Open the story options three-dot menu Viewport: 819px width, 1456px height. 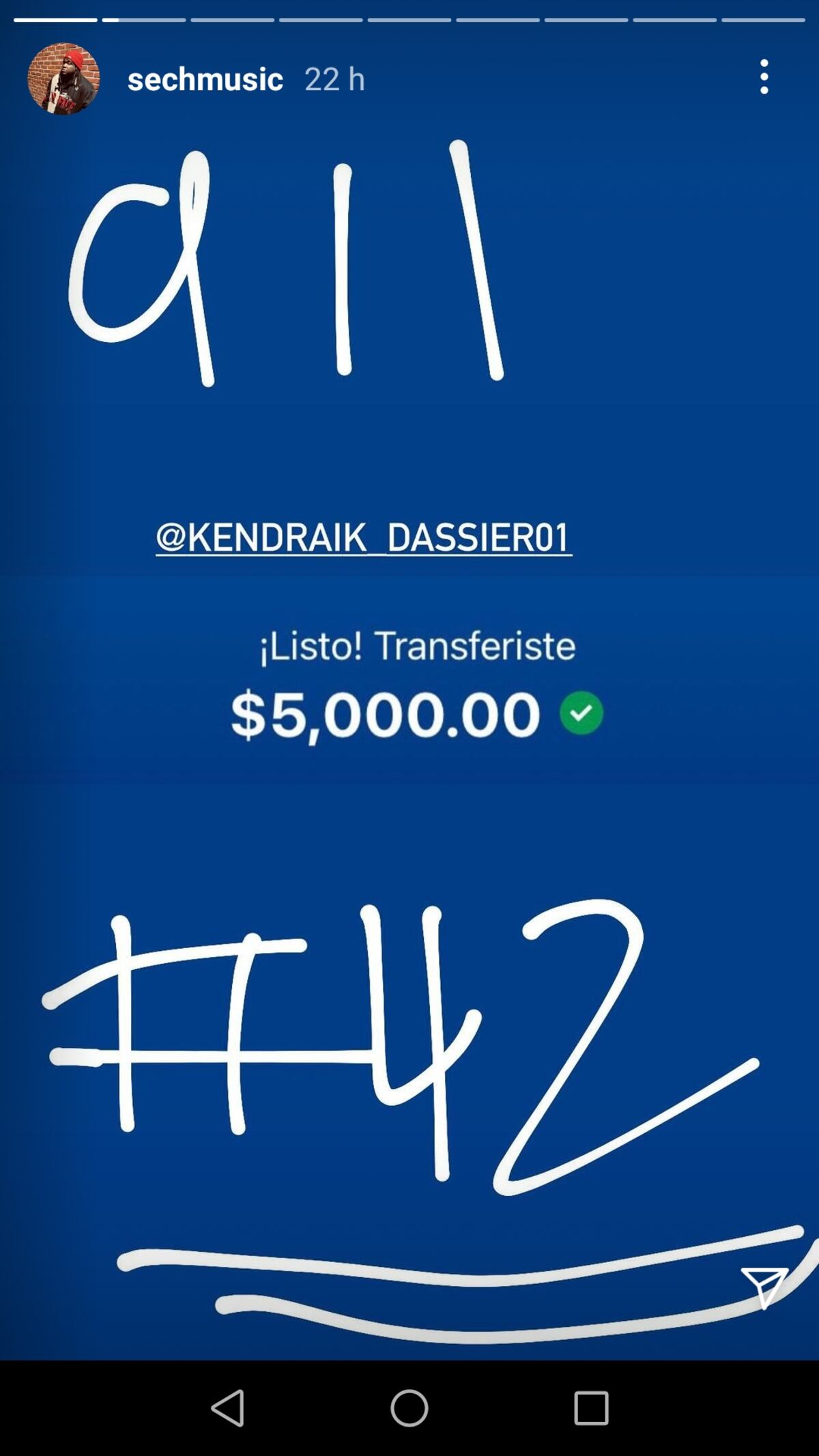coord(766,80)
